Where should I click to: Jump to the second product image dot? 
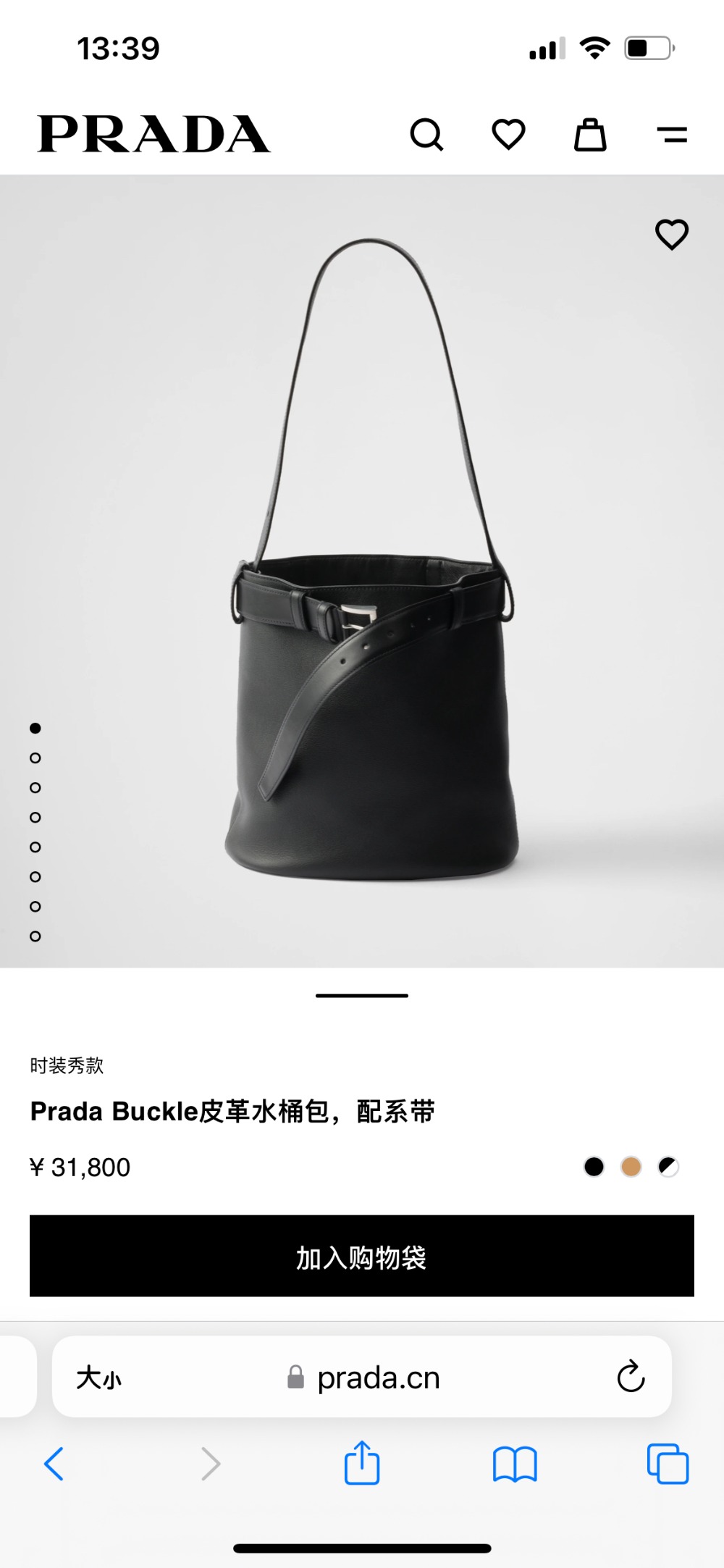[35, 758]
